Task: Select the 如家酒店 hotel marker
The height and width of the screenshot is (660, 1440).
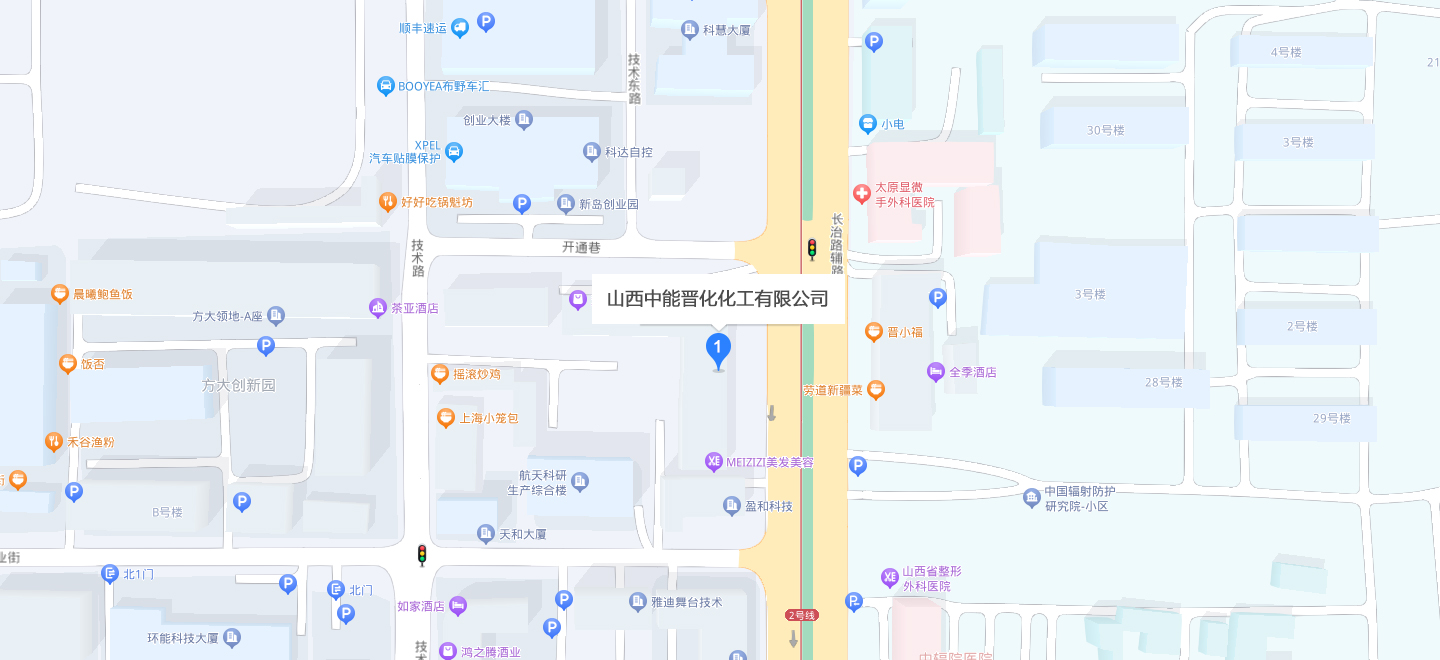Action: (x=458, y=605)
